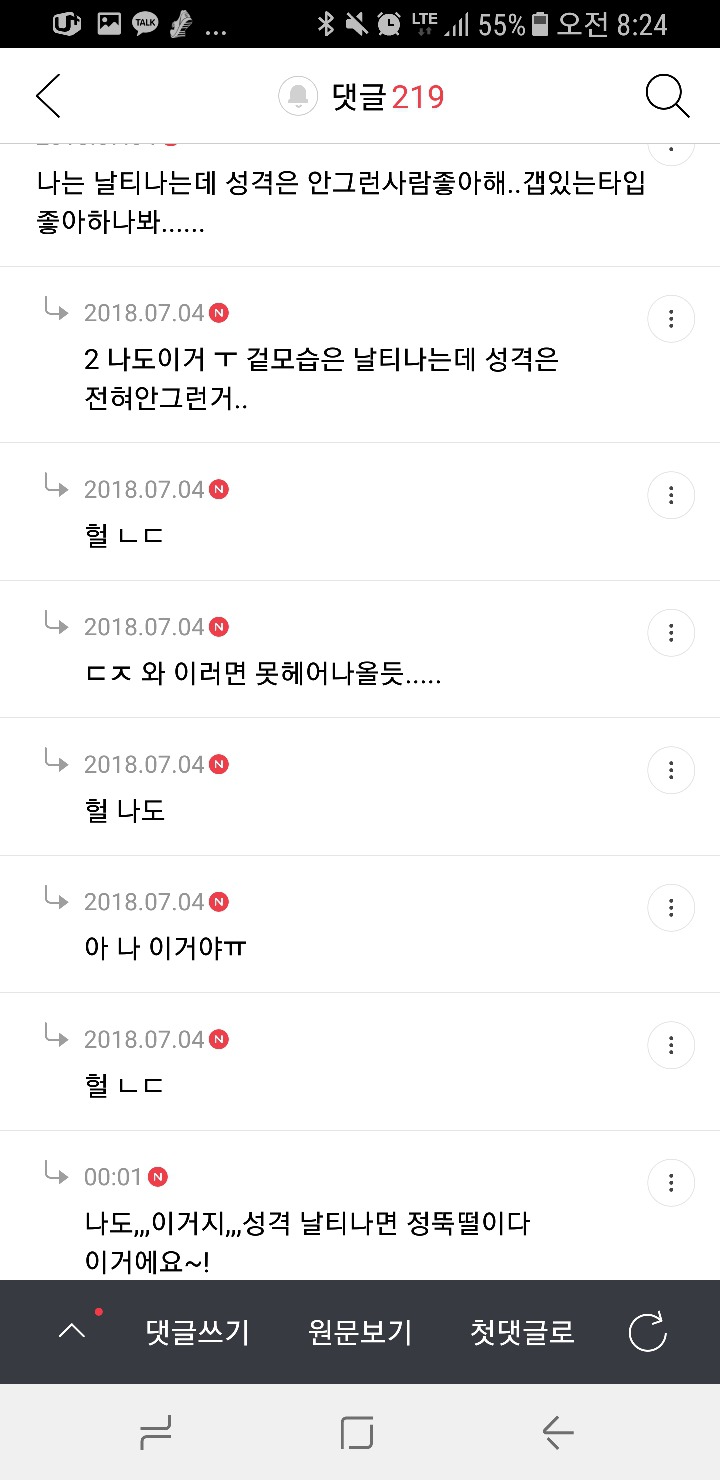Jump to the first comment with 첫댓글로
The width and height of the screenshot is (720, 1480).
pyautogui.click(x=522, y=1332)
